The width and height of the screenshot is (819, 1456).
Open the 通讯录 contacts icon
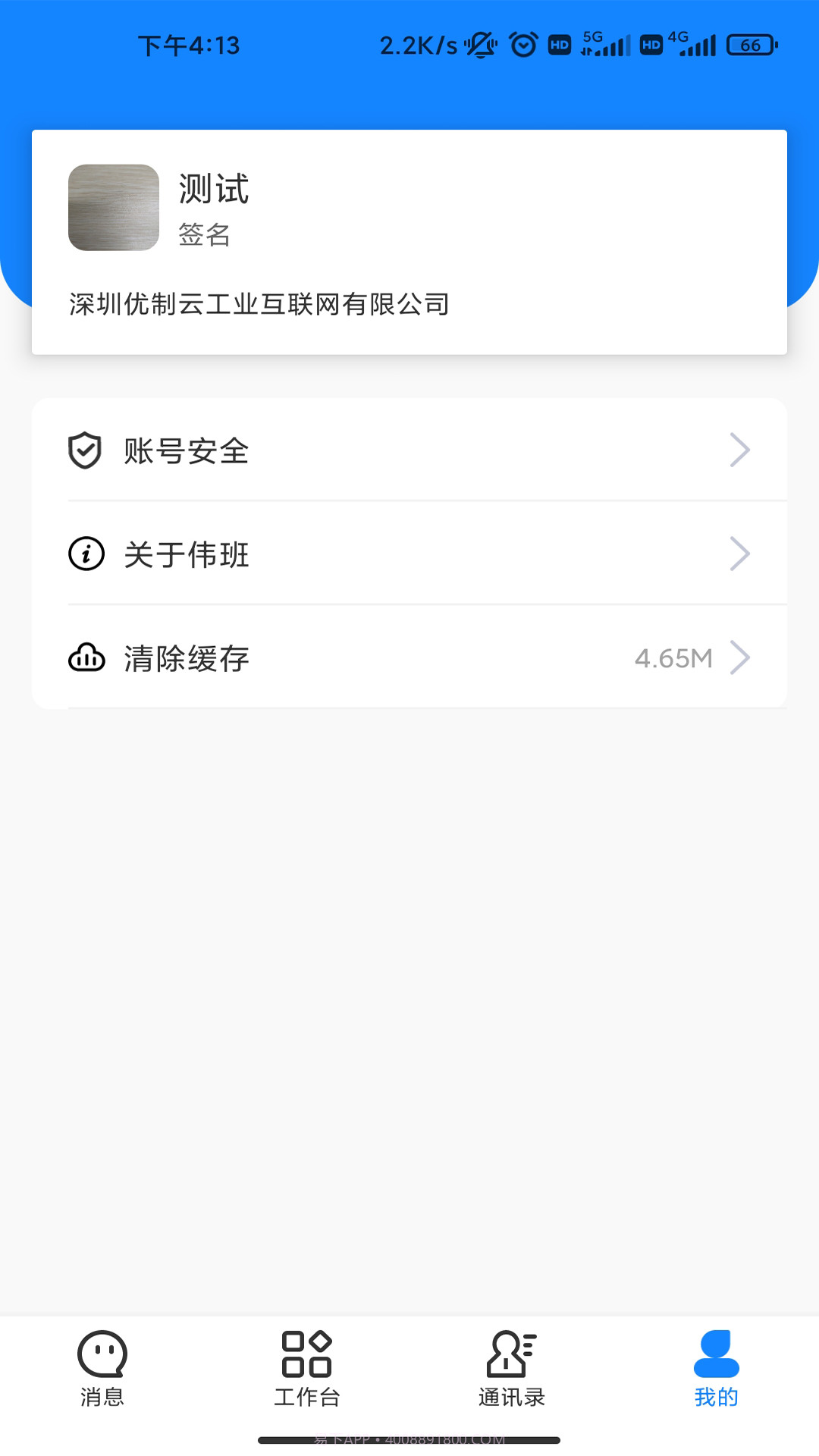click(510, 1355)
